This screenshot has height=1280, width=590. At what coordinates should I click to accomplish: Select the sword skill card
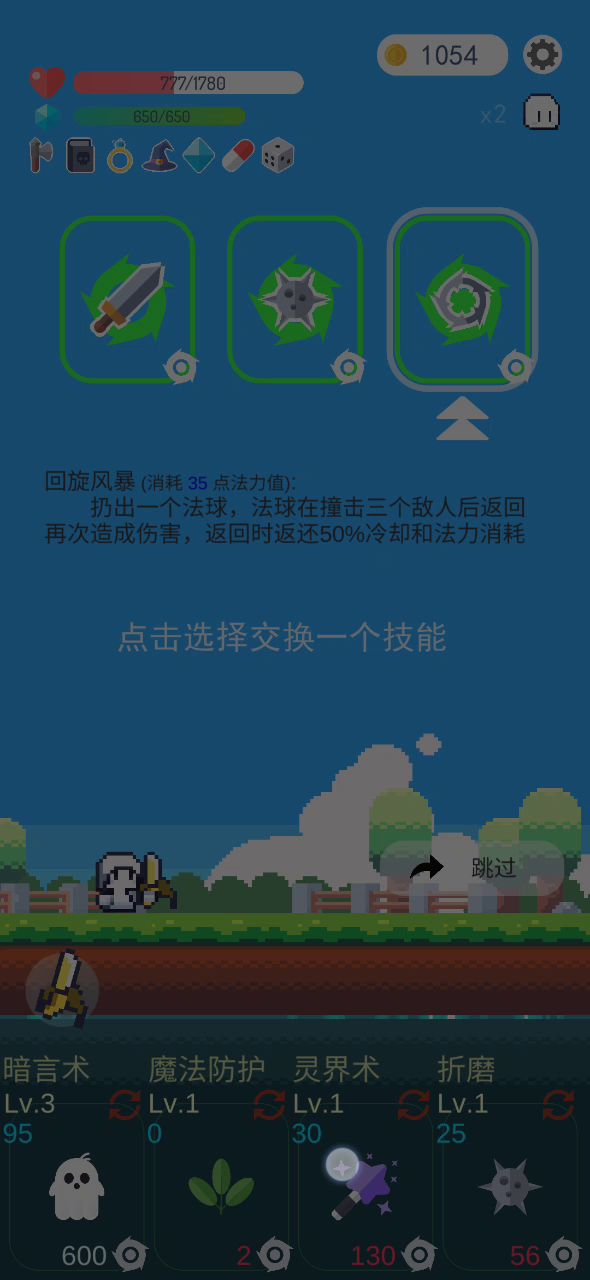coord(128,299)
